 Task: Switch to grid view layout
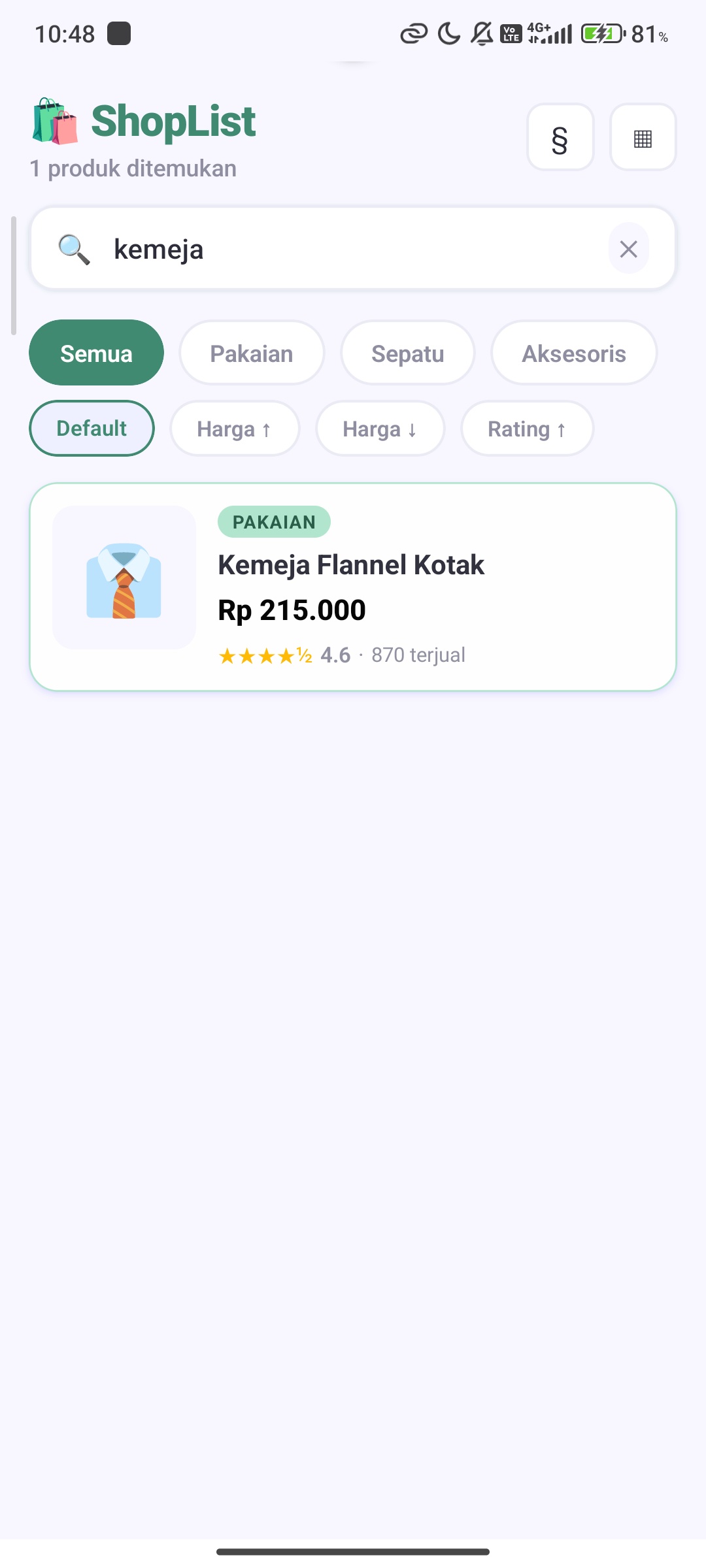coord(643,137)
